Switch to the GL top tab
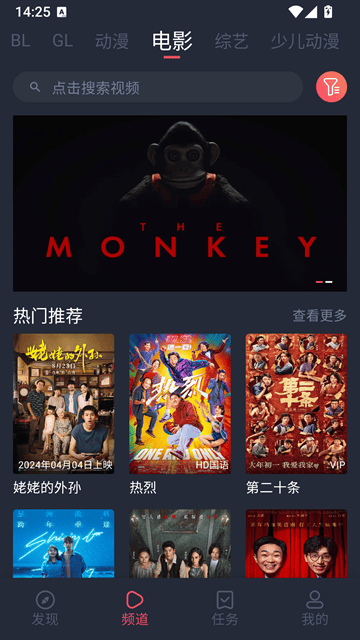Viewport: 360px width, 640px height. click(x=62, y=41)
